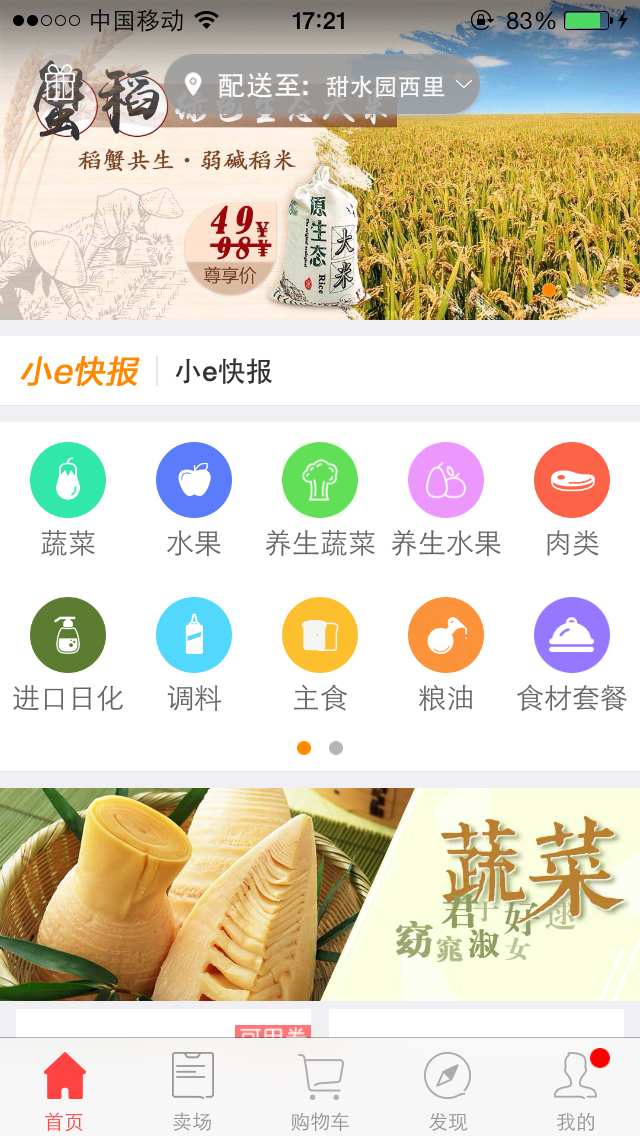Screen dimensions: 640x1136
Task: Open the 购物车 tab
Action: 320,1090
